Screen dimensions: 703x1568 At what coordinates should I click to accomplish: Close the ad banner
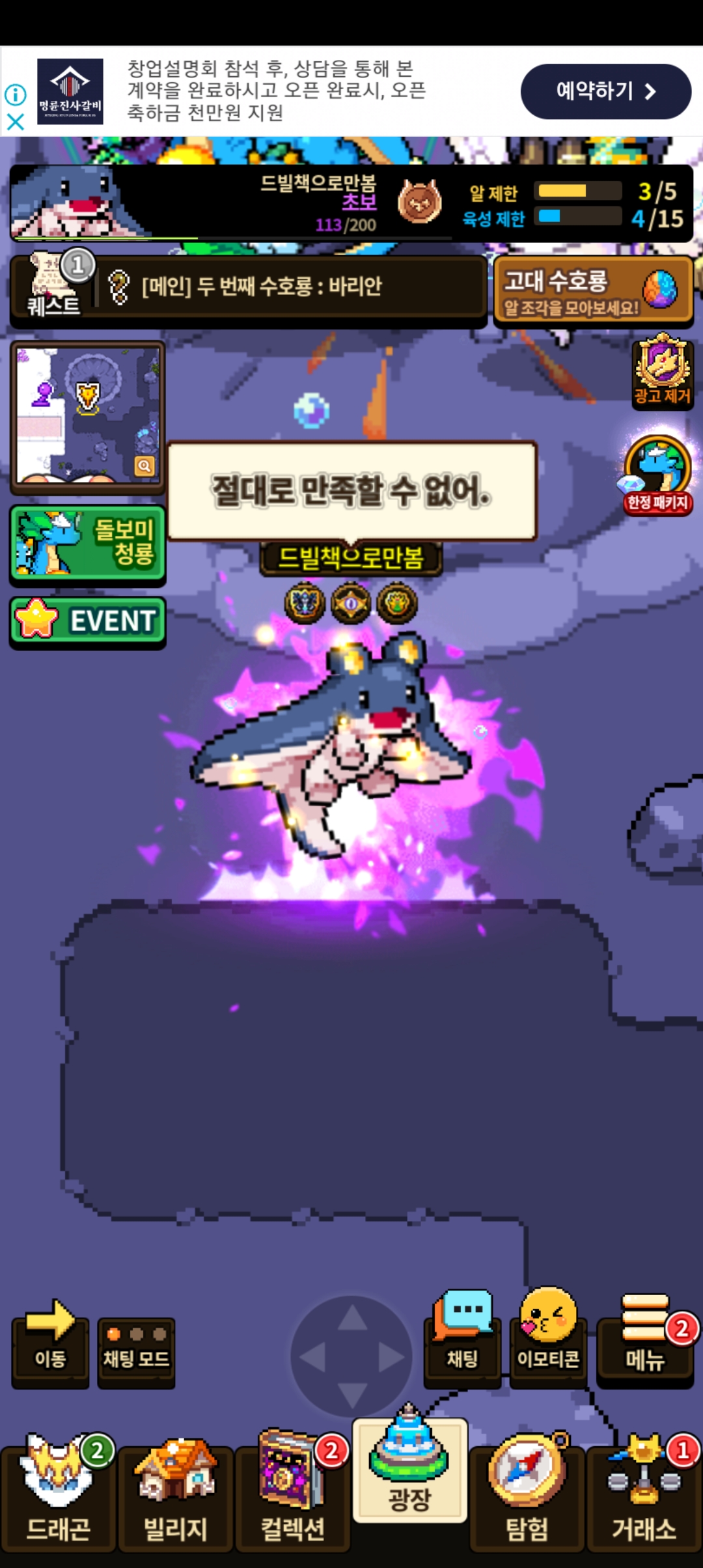[x=15, y=122]
